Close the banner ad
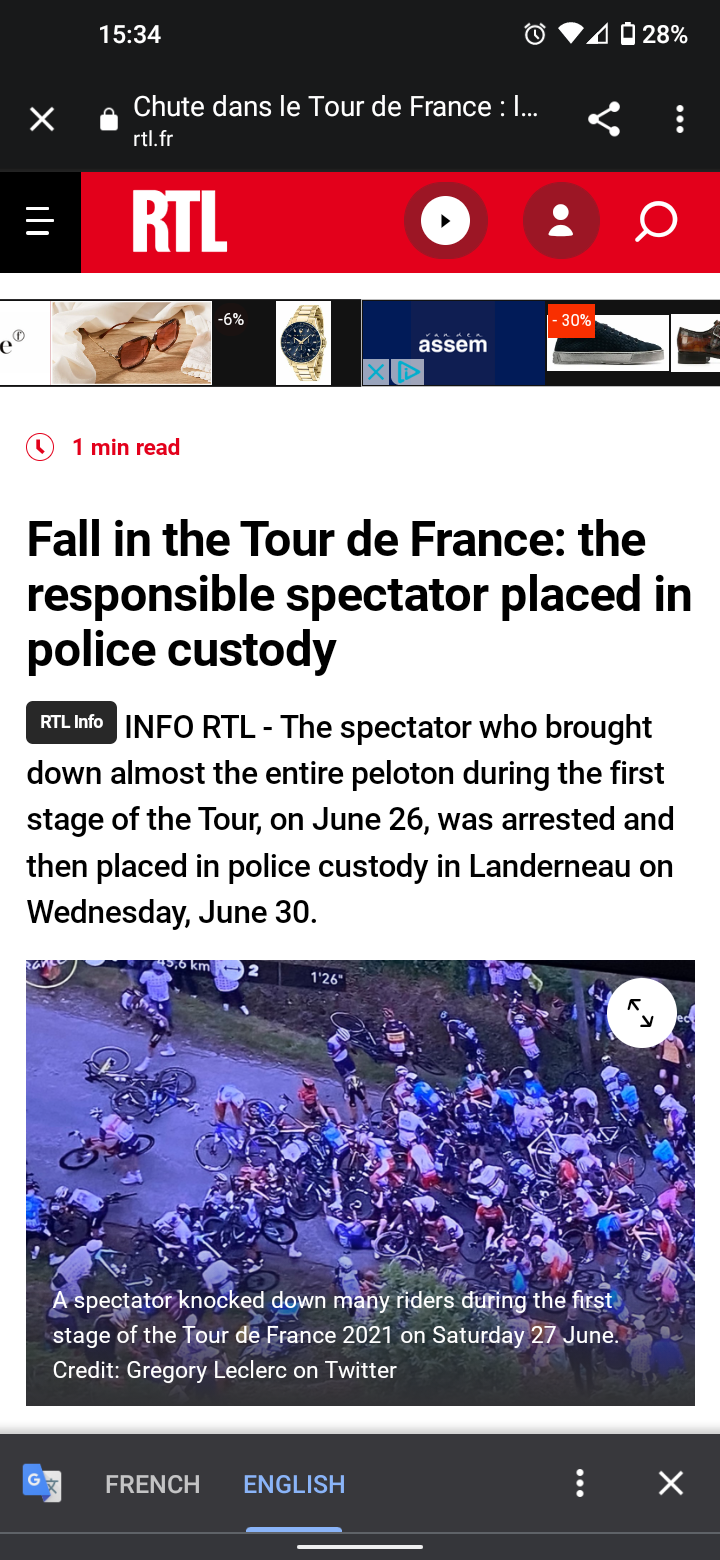The height and width of the screenshot is (1560, 720). pyautogui.click(x=375, y=373)
